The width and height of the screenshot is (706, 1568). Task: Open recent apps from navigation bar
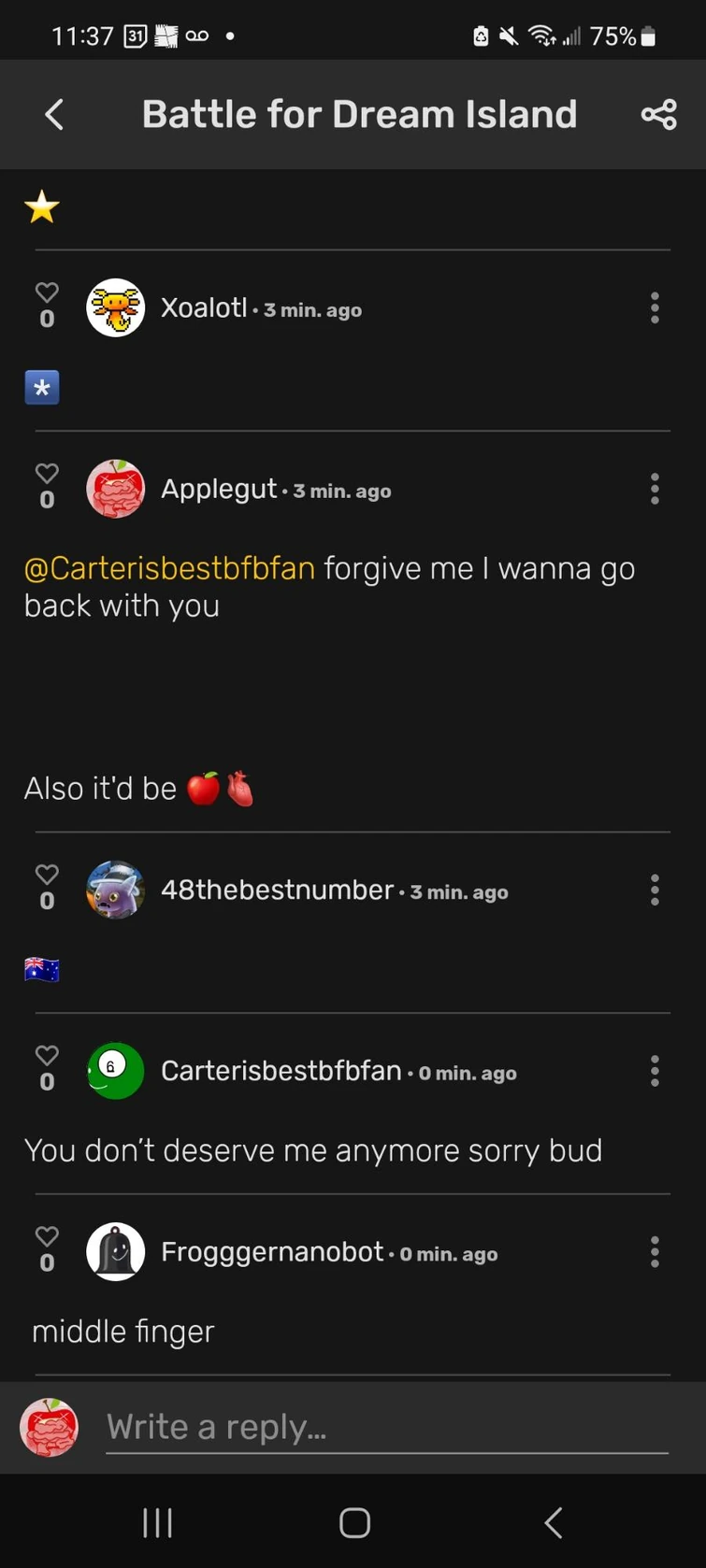[x=157, y=1522]
